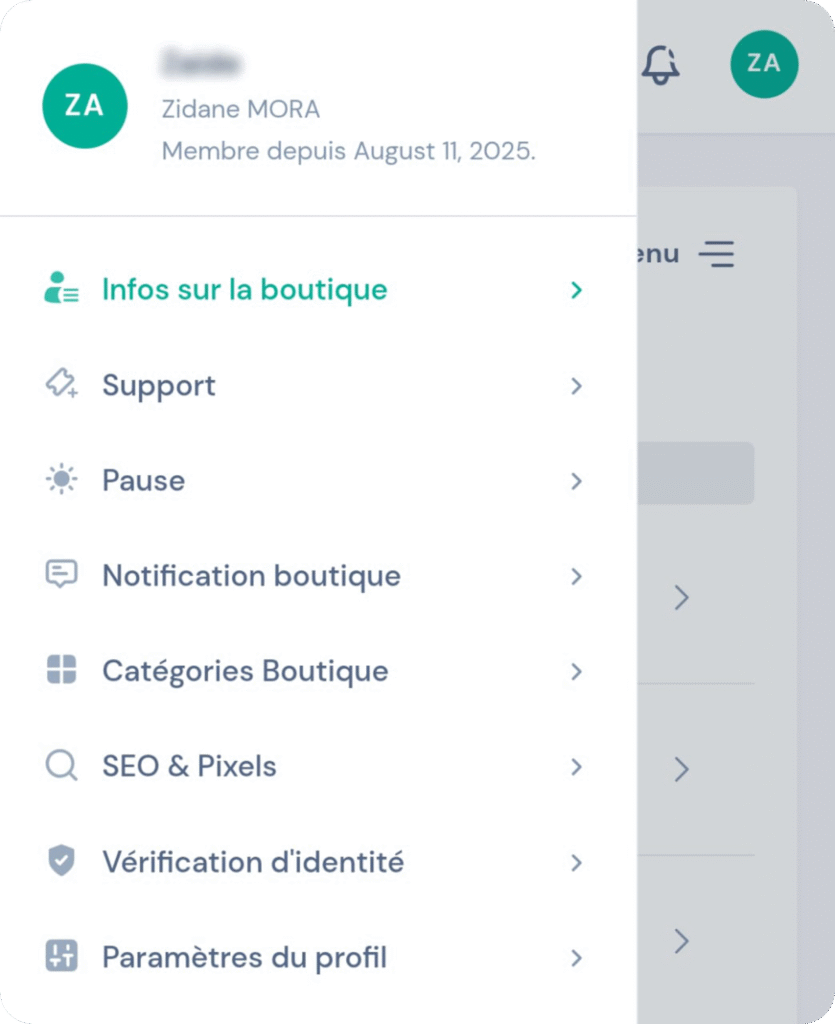The width and height of the screenshot is (835, 1024).
Task: Open Notification boutique settings
Action: 251,576
